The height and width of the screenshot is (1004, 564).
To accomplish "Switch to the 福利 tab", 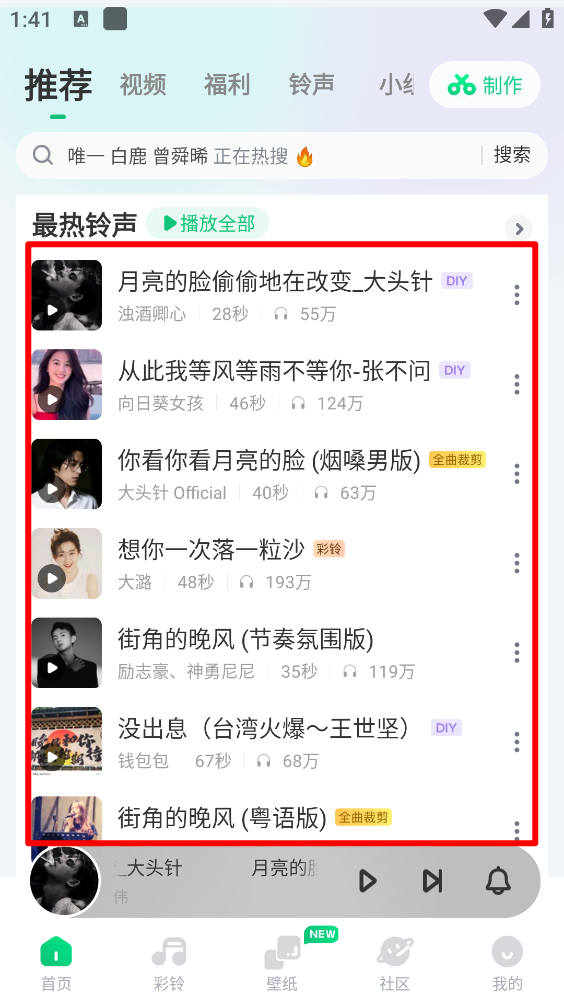I will tap(227, 85).
